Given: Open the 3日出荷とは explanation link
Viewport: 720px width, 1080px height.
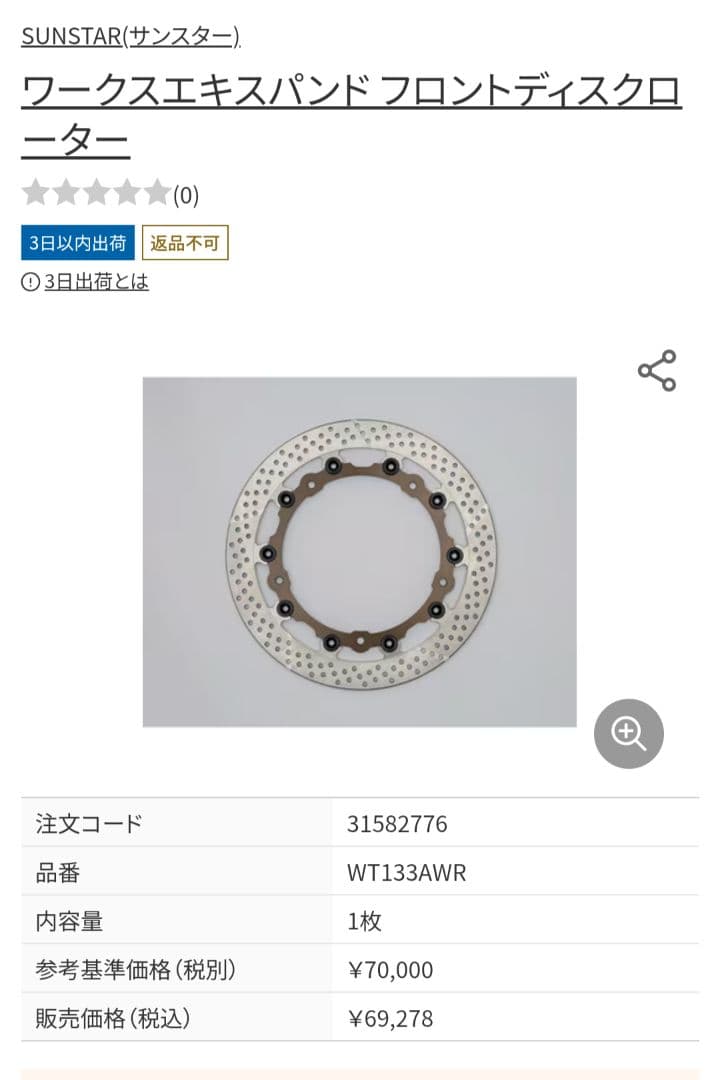Looking at the screenshot, I should click(x=95, y=282).
